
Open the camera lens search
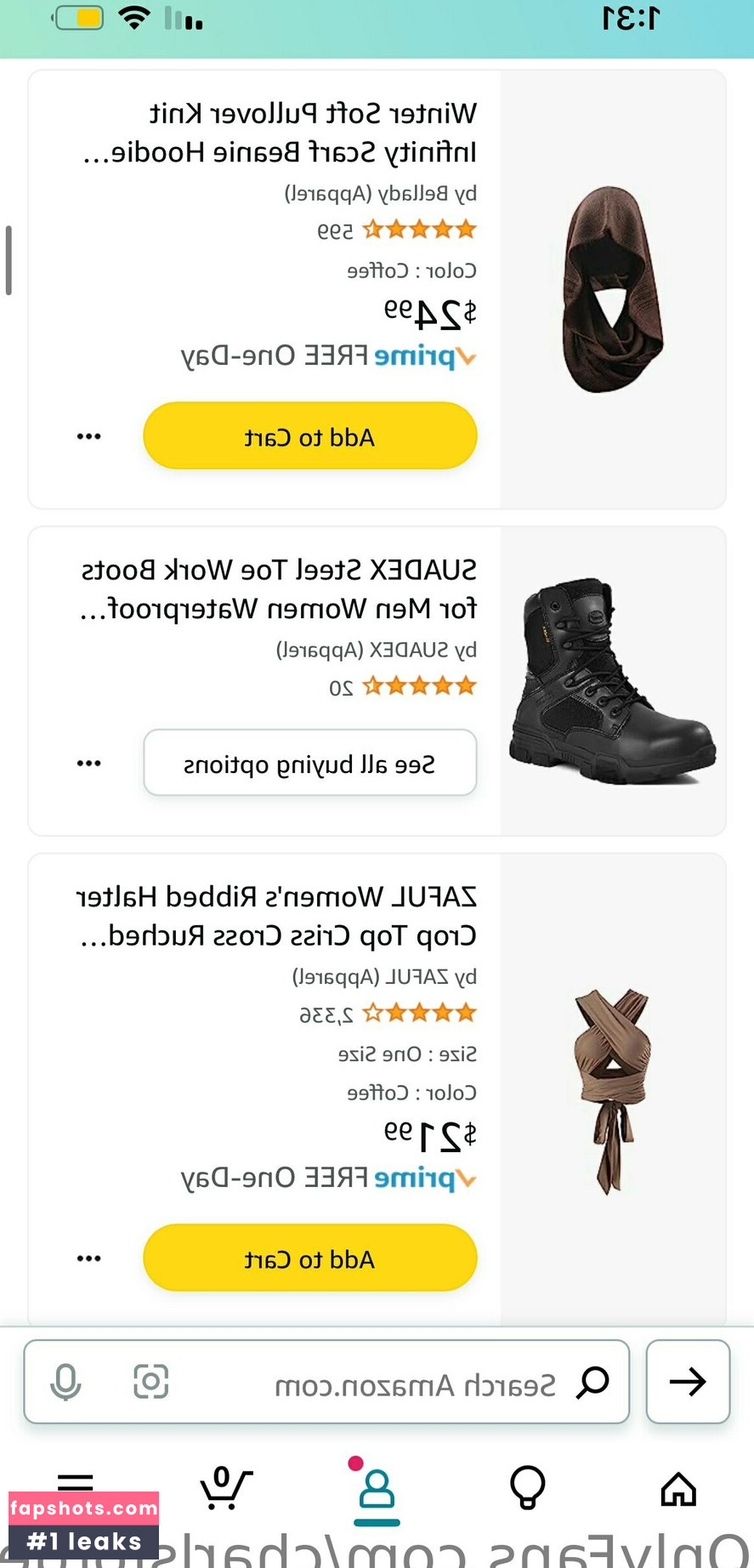click(151, 1382)
